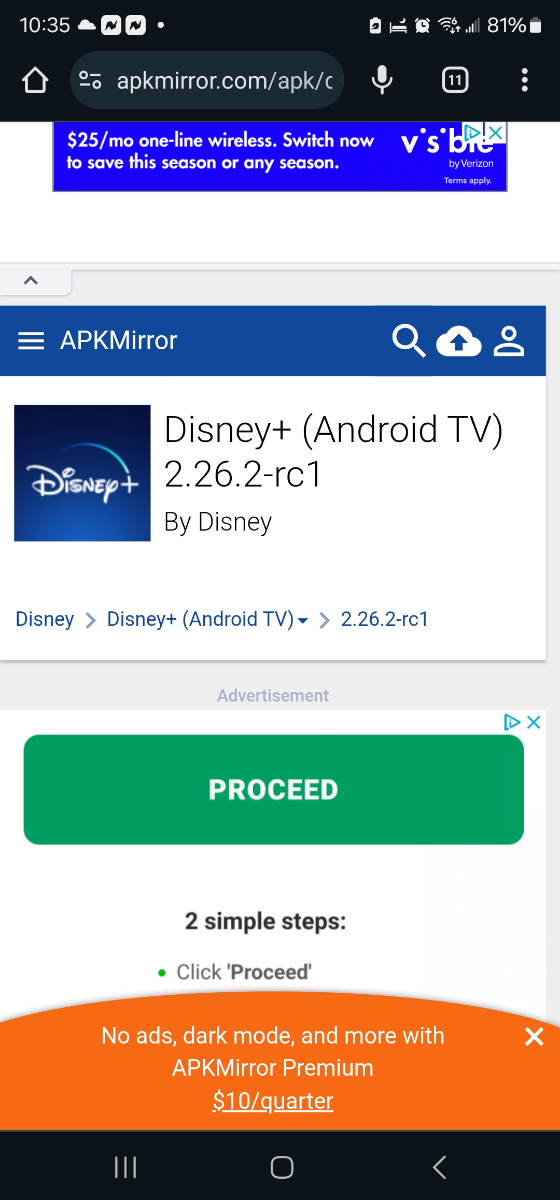Image resolution: width=560 pixels, height=1200 pixels.
Task: Tap the green PROCEED button
Action: pos(273,790)
